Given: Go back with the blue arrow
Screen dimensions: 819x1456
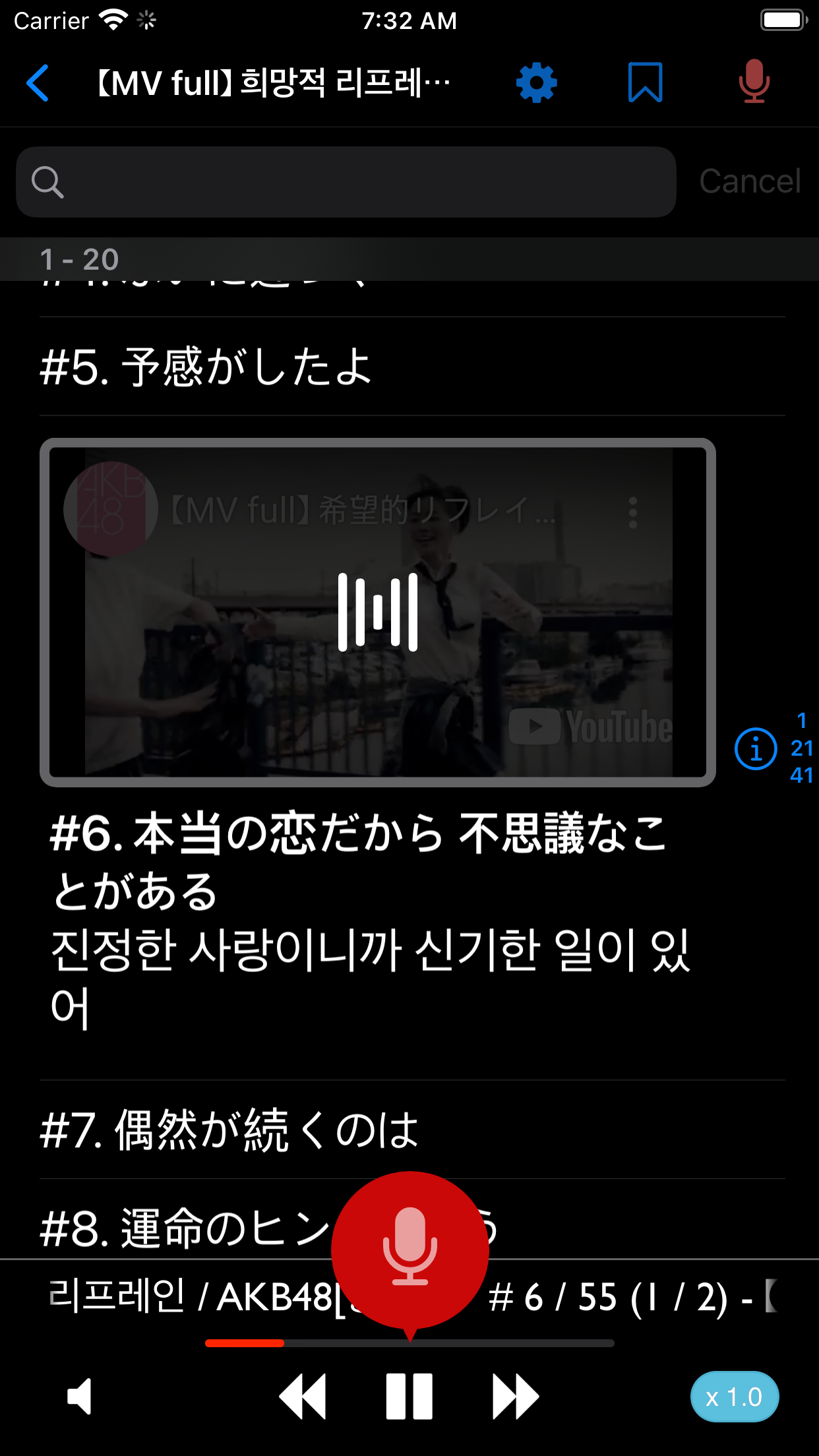Looking at the screenshot, I should [x=38, y=83].
